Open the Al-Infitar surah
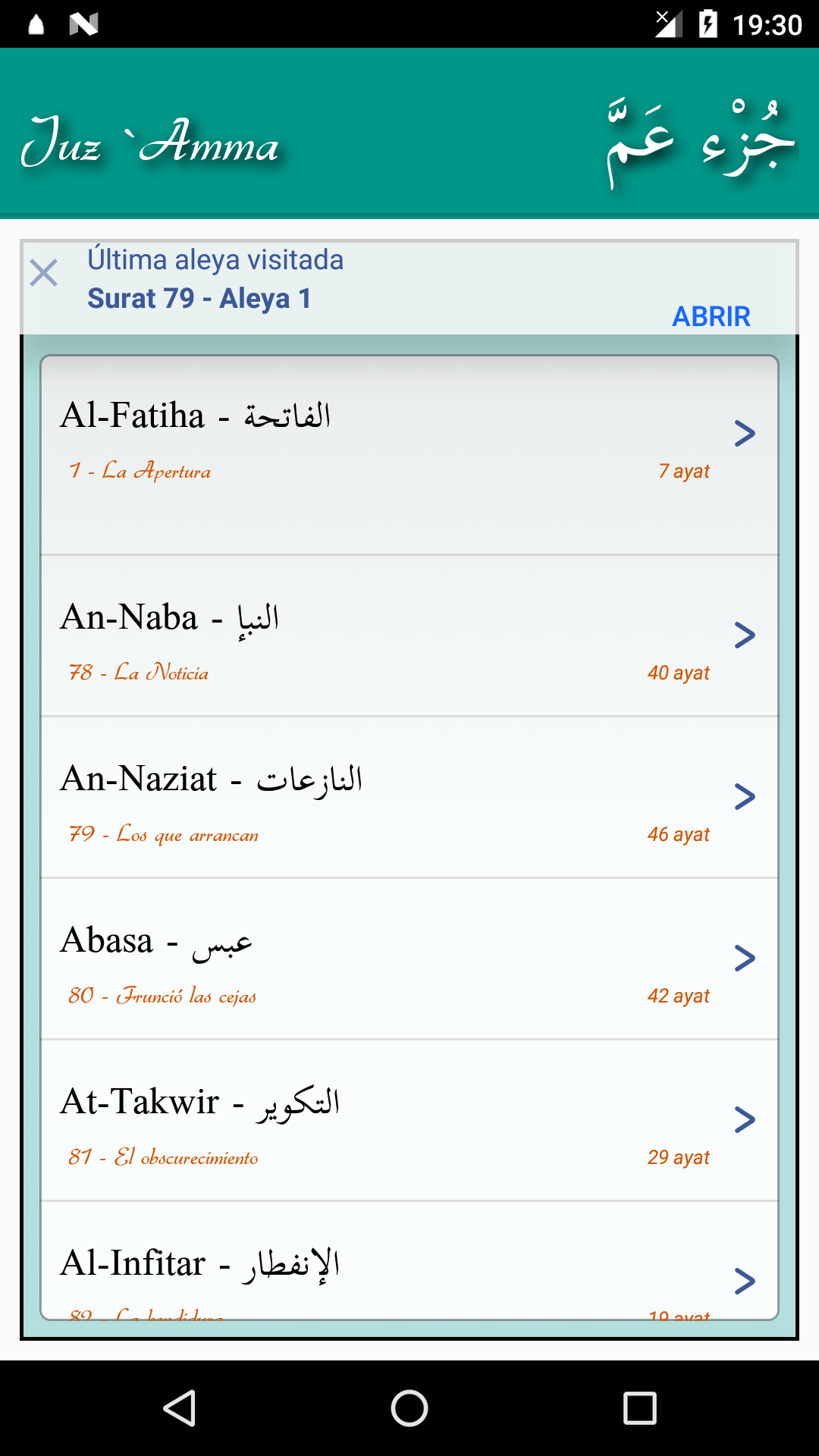819x1456 pixels. coord(409,1261)
